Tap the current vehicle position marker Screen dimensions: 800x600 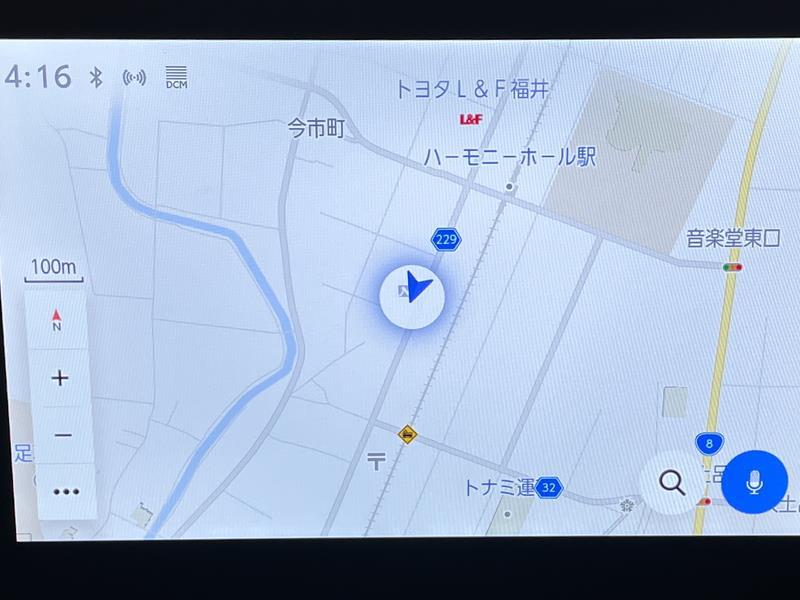coord(412,294)
